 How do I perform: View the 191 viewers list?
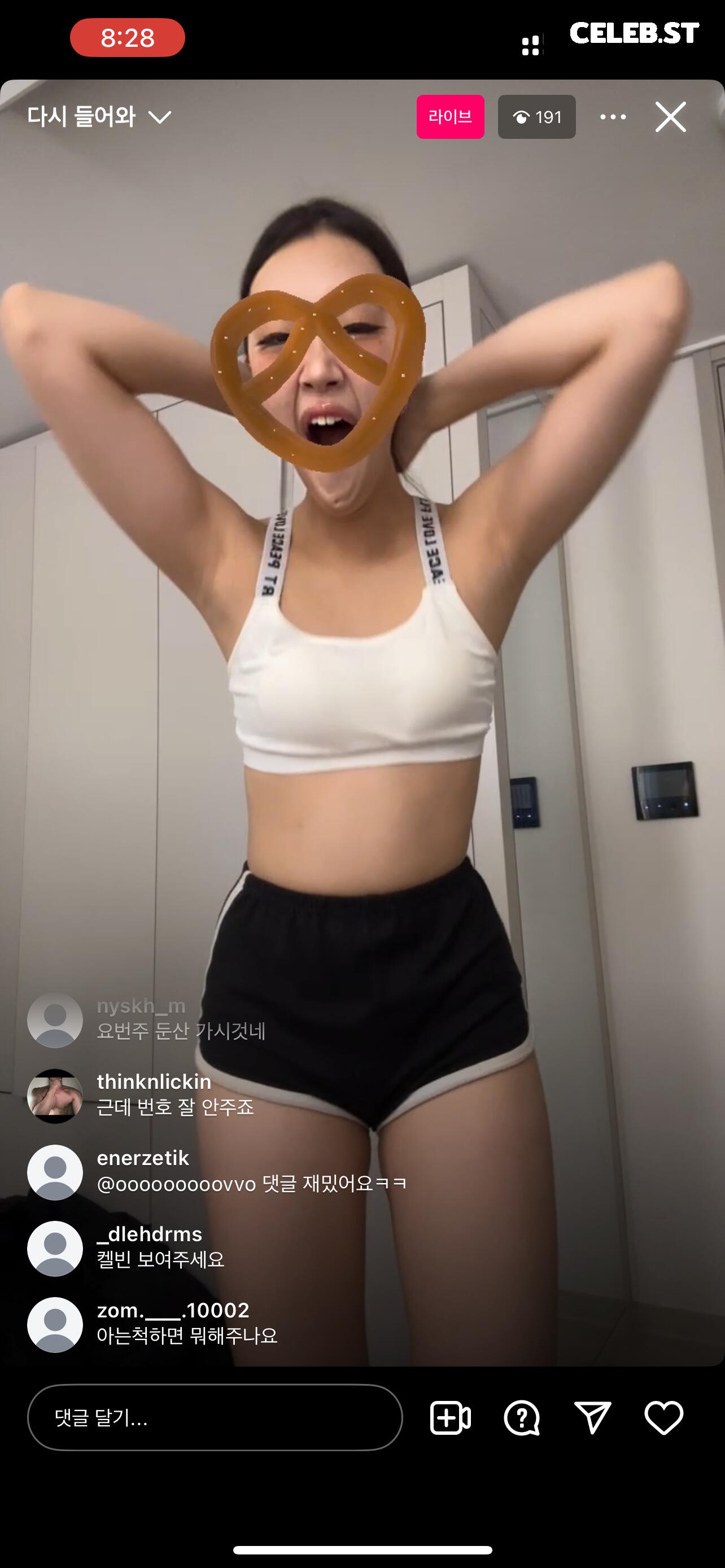536,117
